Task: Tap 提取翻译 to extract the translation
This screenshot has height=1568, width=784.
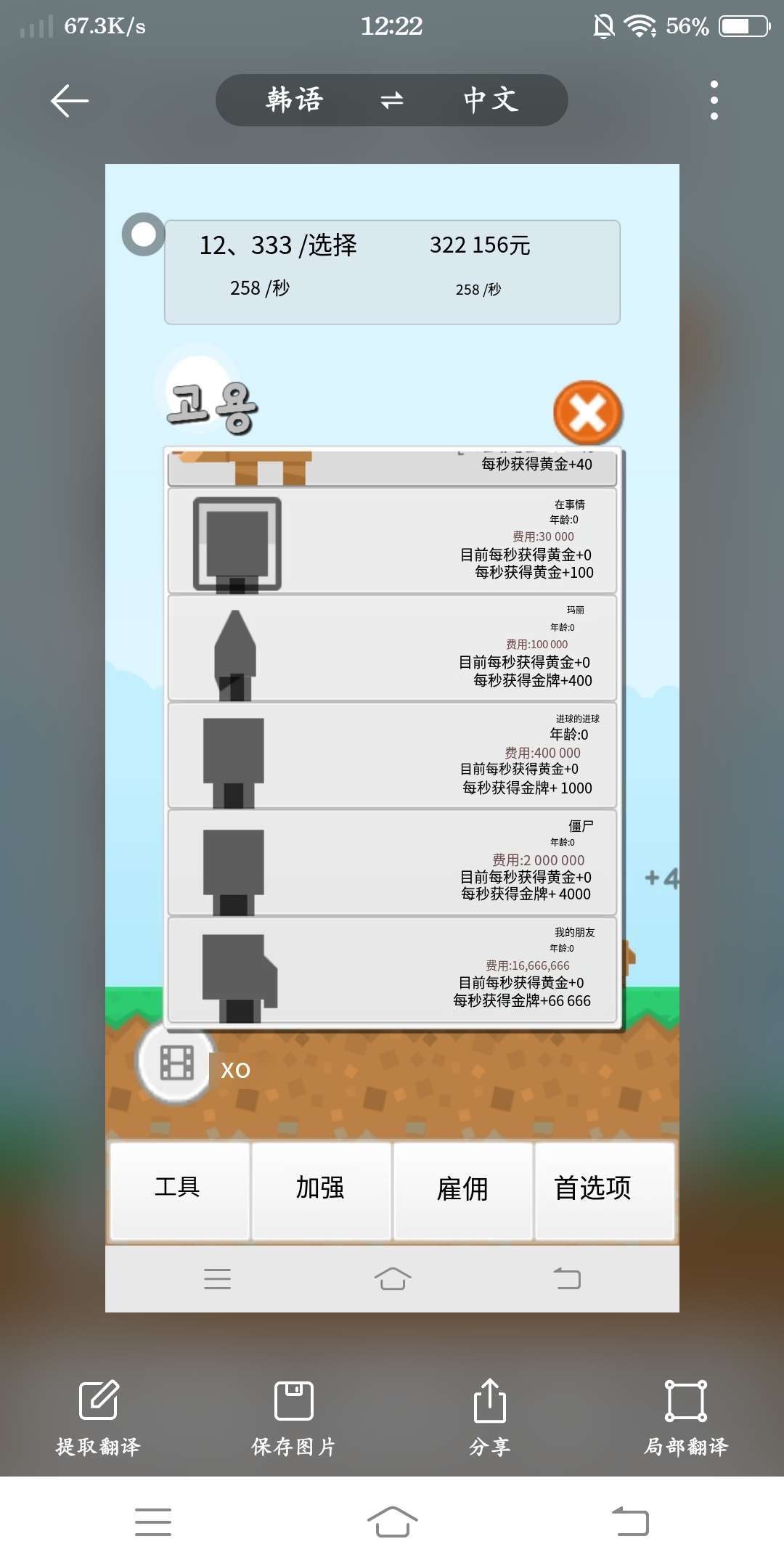Action: (98, 1418)
